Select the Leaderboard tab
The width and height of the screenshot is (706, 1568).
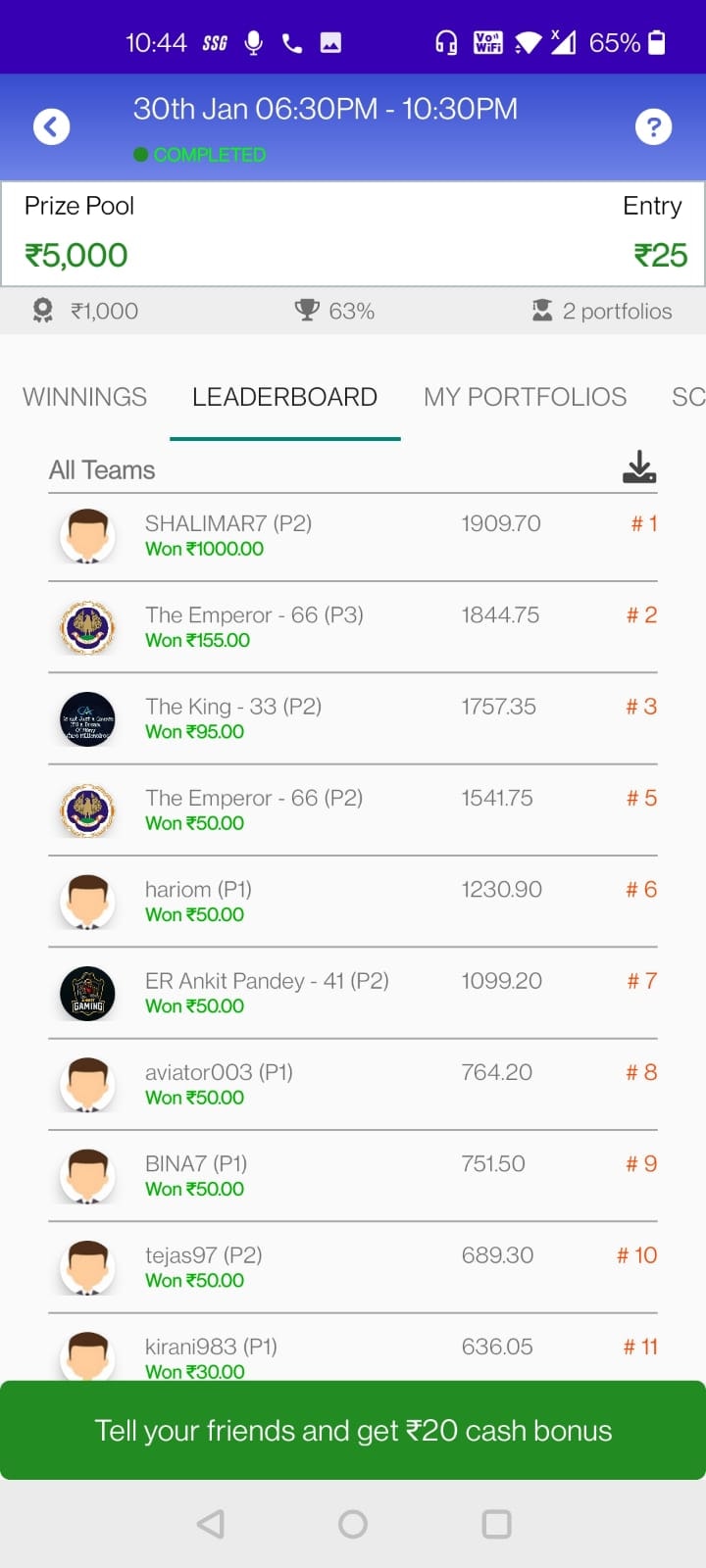284,397
